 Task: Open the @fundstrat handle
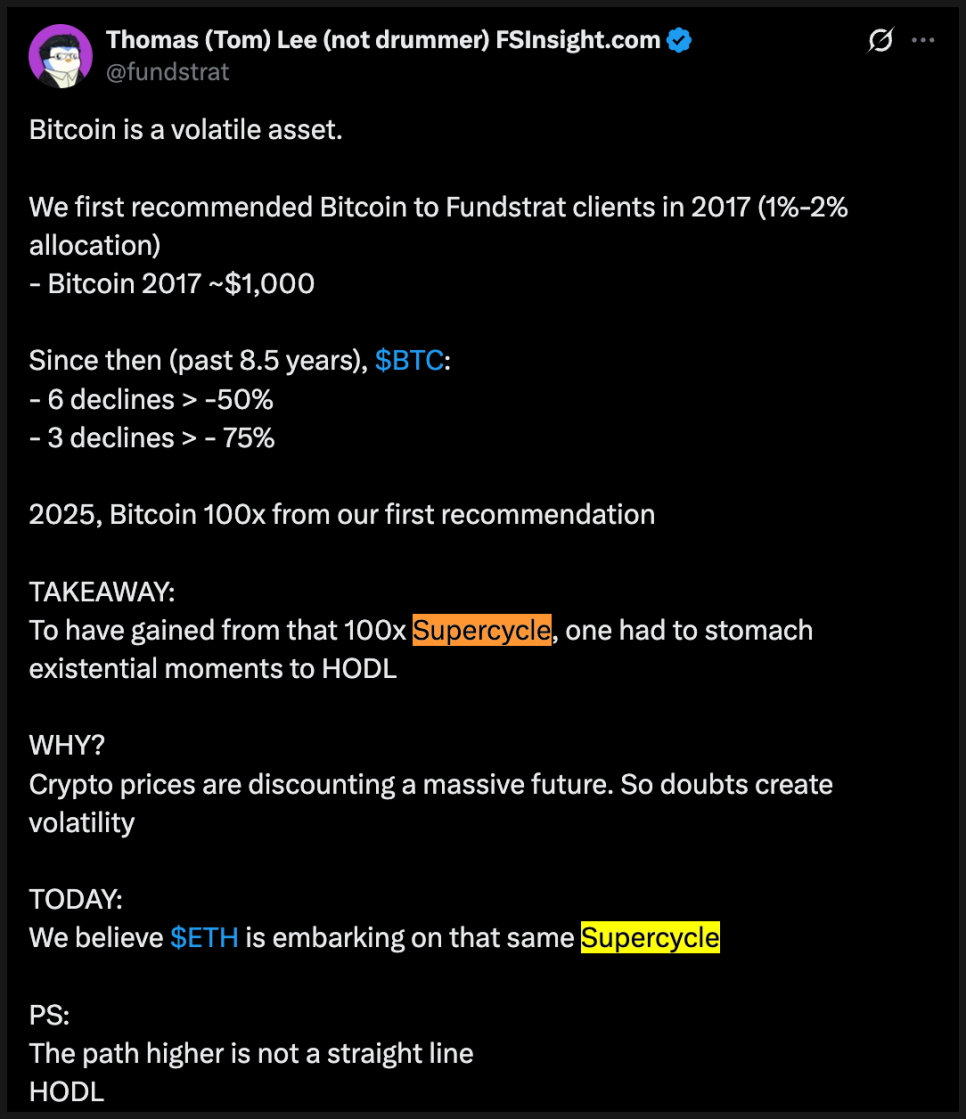[167, 71]
